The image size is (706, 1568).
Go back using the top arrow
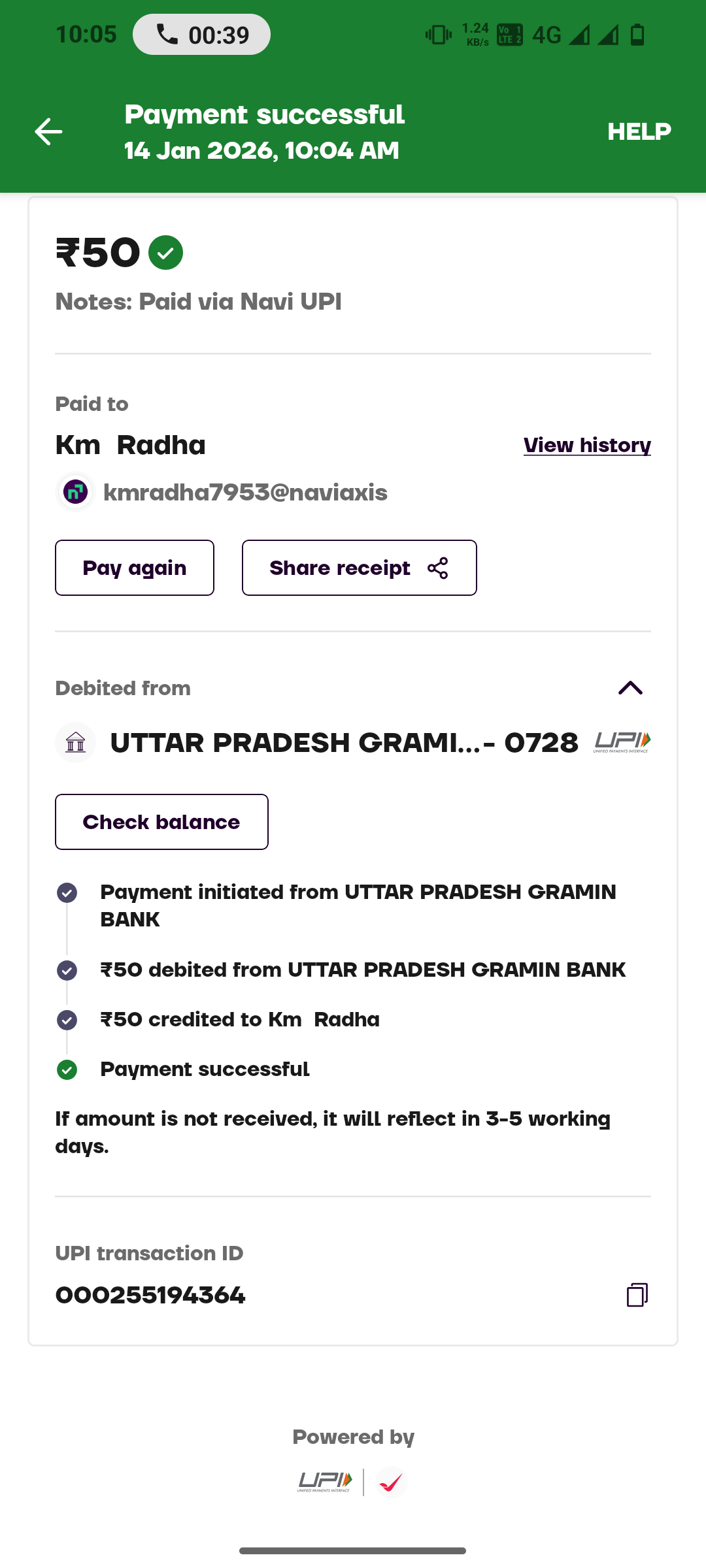(48, 131)
